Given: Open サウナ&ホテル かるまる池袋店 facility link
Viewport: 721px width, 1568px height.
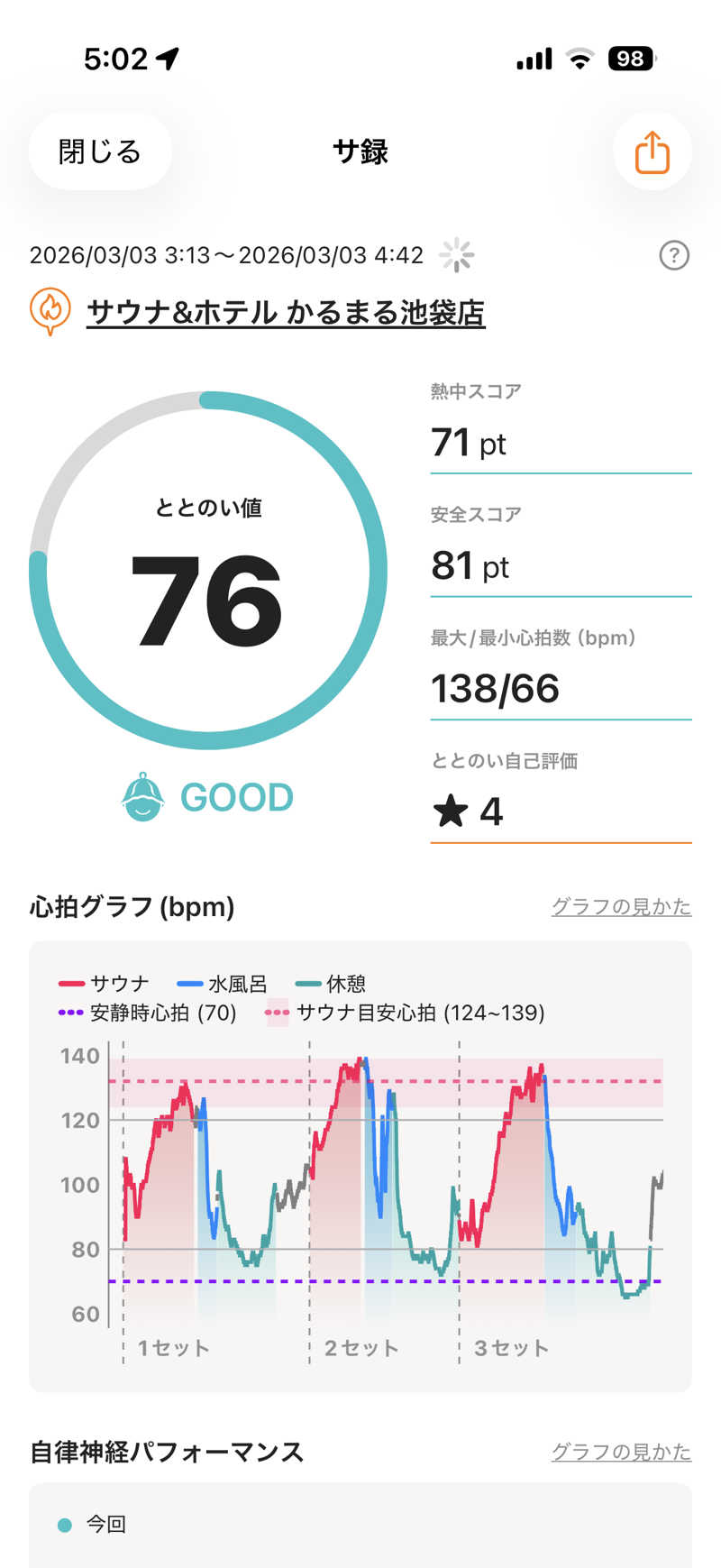Looking at the screenshot, I should 286,313.
